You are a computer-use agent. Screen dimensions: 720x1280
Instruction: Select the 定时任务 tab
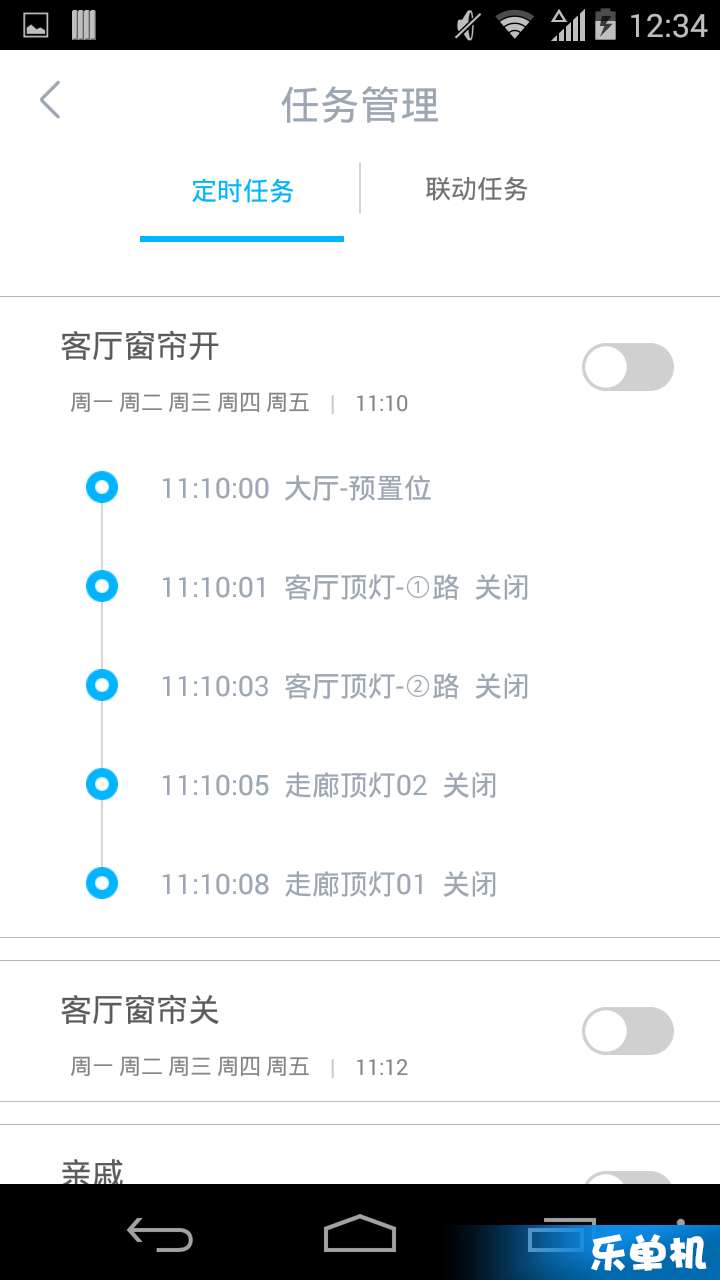point(243,190)
